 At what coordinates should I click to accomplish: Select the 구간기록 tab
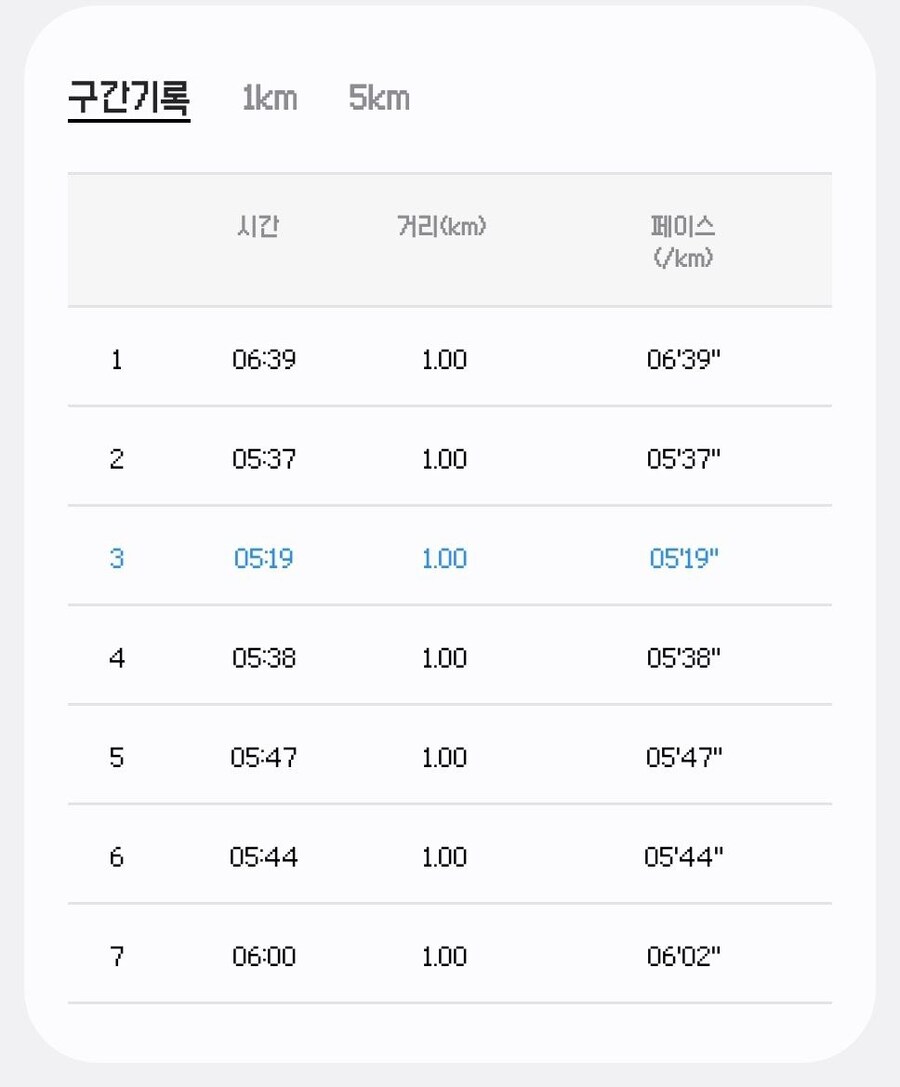pyautogui.click(x=129, y=98)
